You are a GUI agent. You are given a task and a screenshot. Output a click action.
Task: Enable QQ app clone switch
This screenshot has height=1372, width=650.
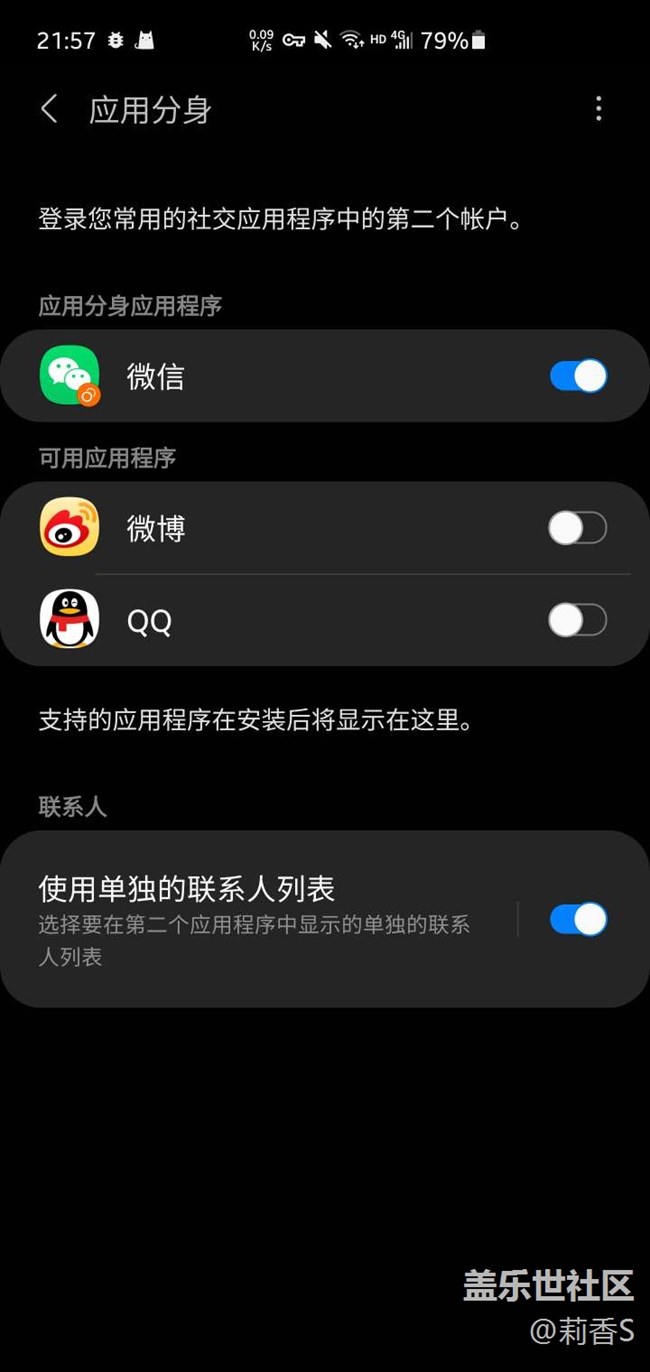[x=578, y=620]
